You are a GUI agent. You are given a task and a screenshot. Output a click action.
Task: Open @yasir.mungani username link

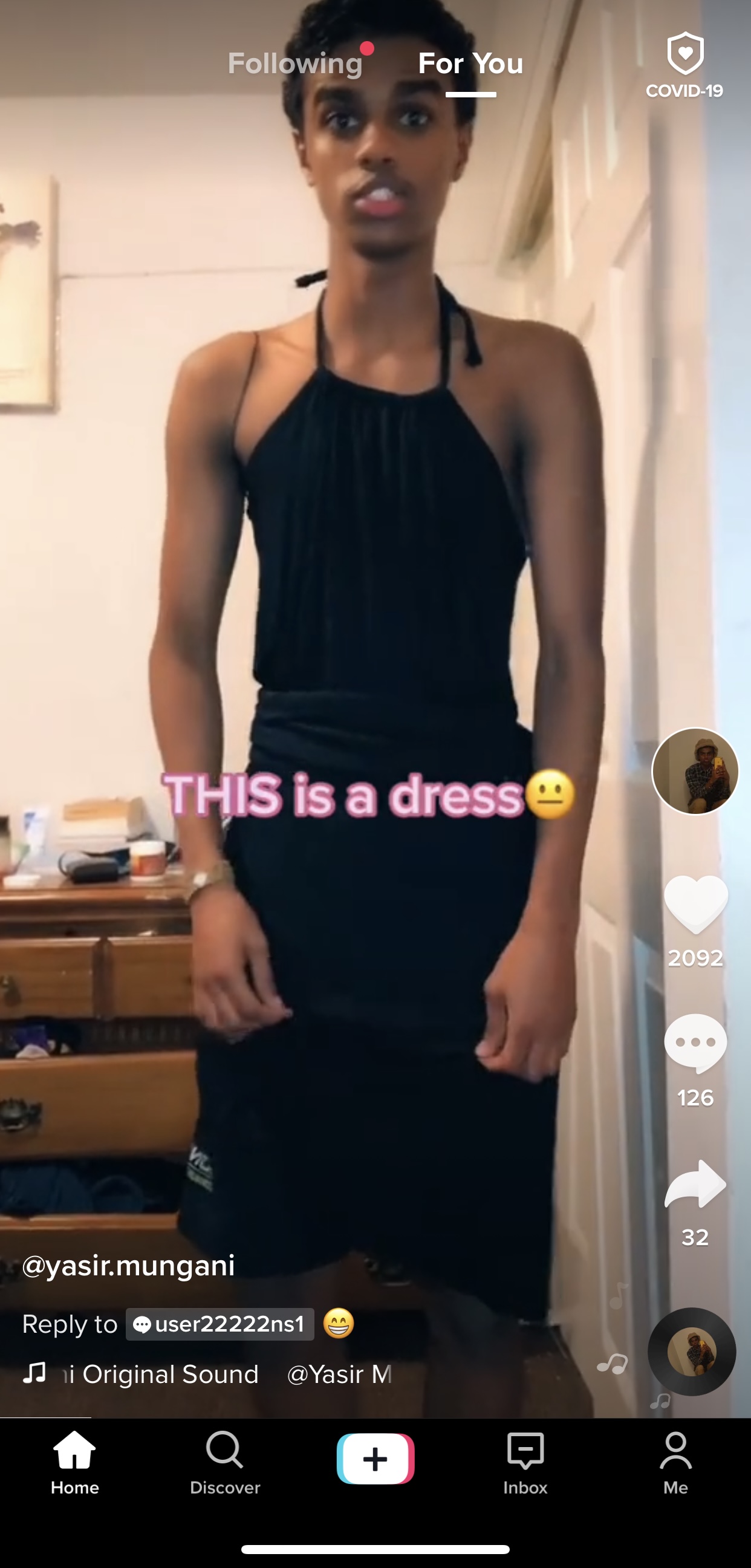128,1266
